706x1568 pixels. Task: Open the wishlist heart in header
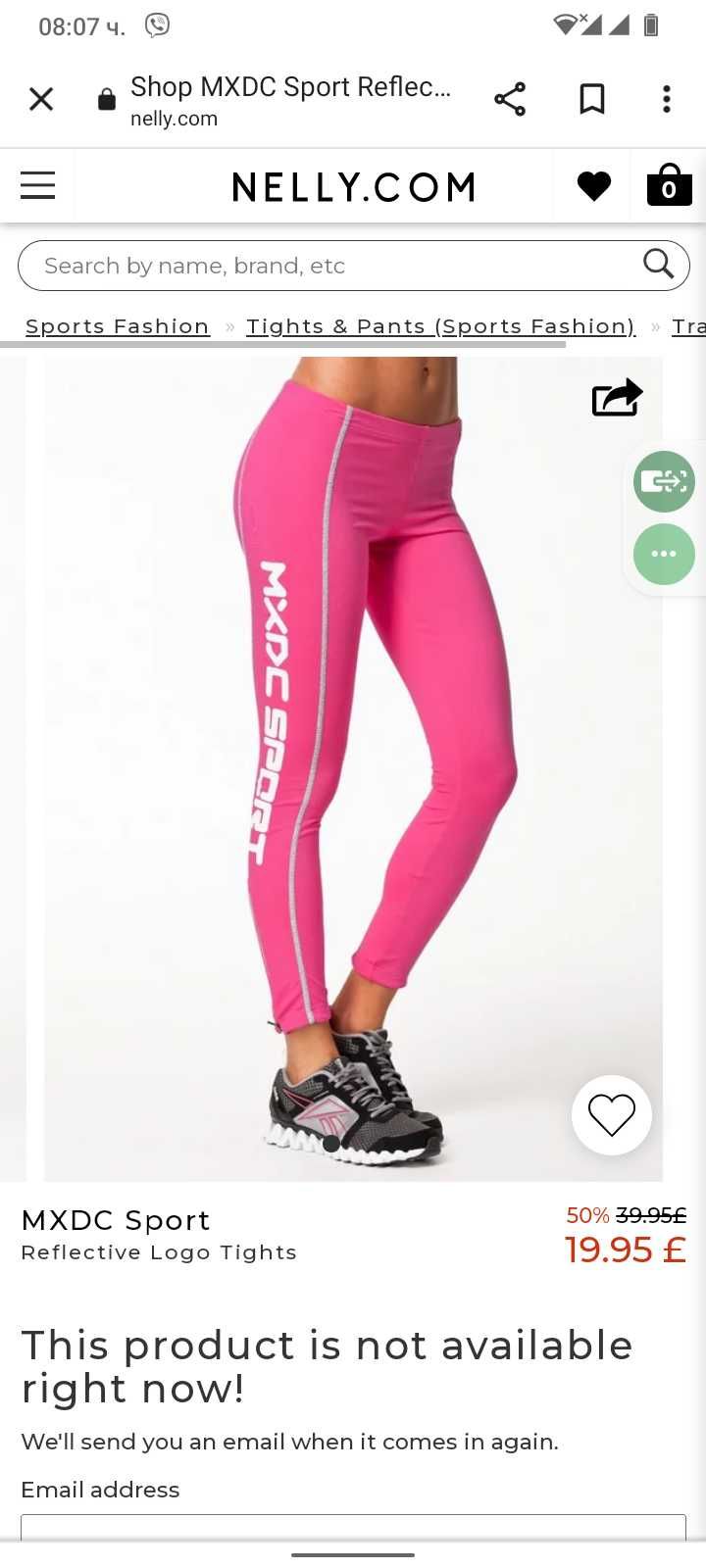pyautogui.click(x=593, y=186)
